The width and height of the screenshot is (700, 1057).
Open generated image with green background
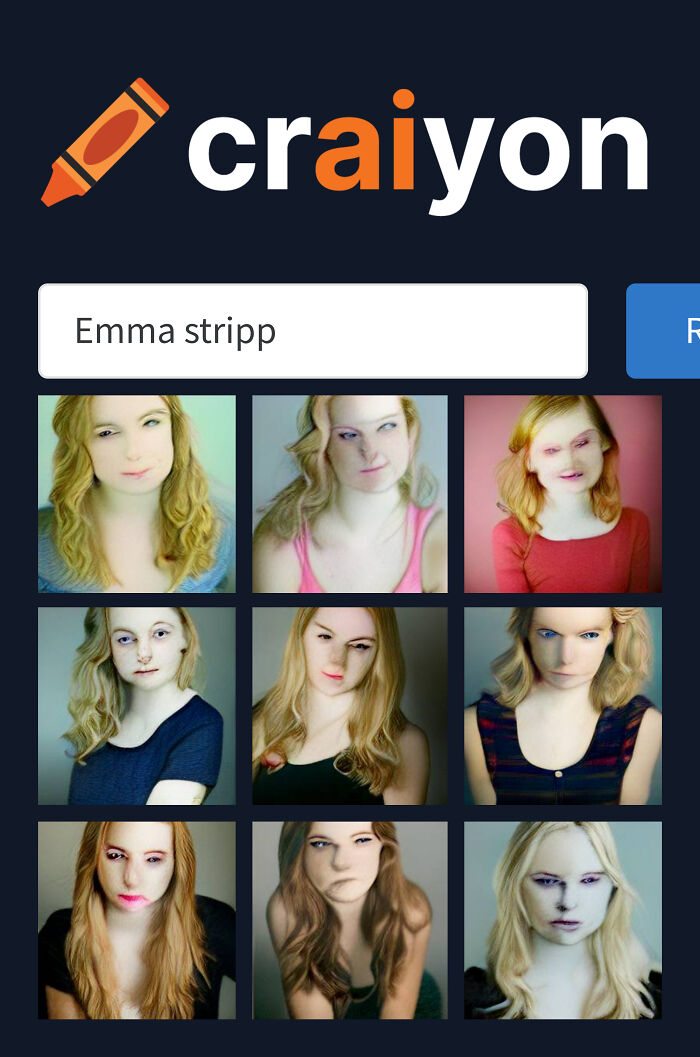137,494
